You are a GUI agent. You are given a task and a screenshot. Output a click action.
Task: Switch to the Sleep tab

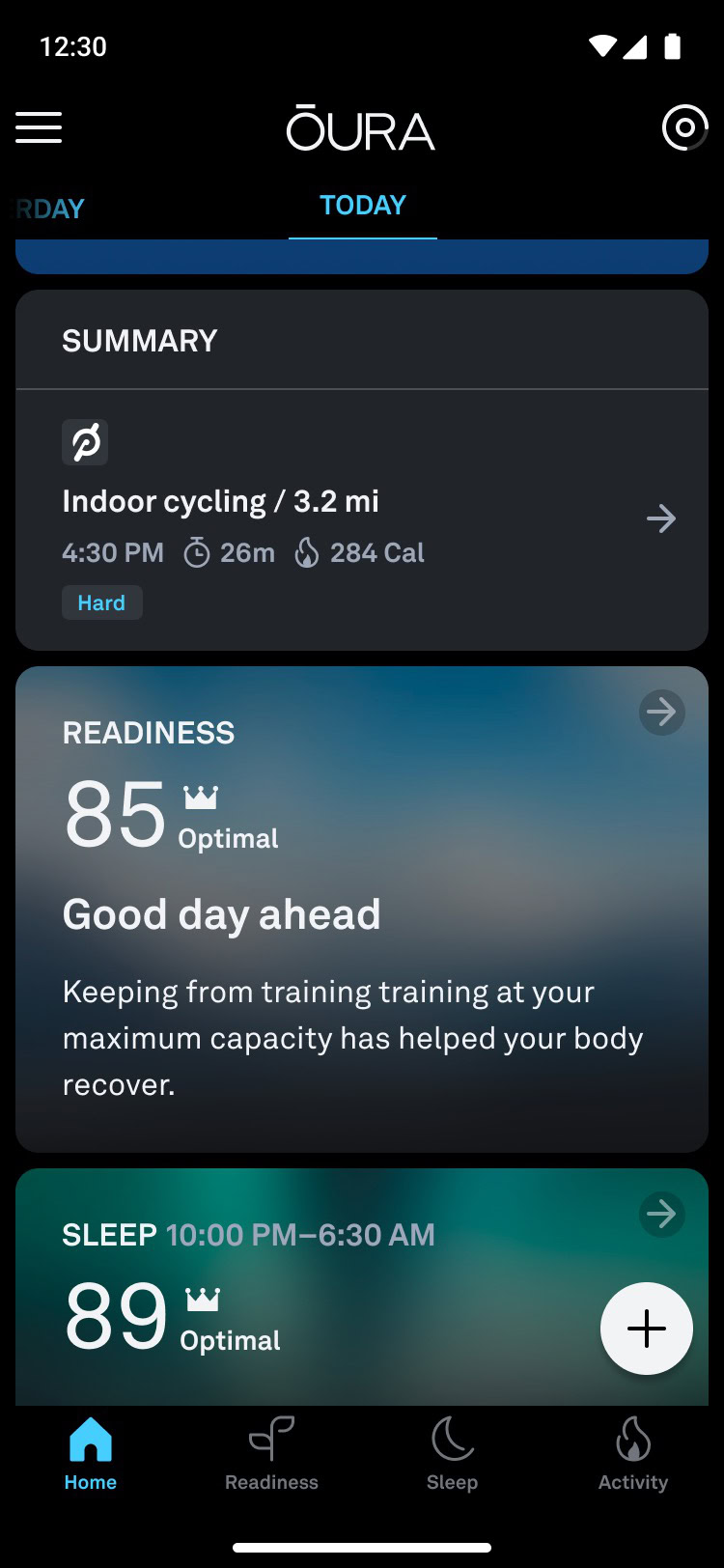pyautogui.click(x=452, y=1454)
